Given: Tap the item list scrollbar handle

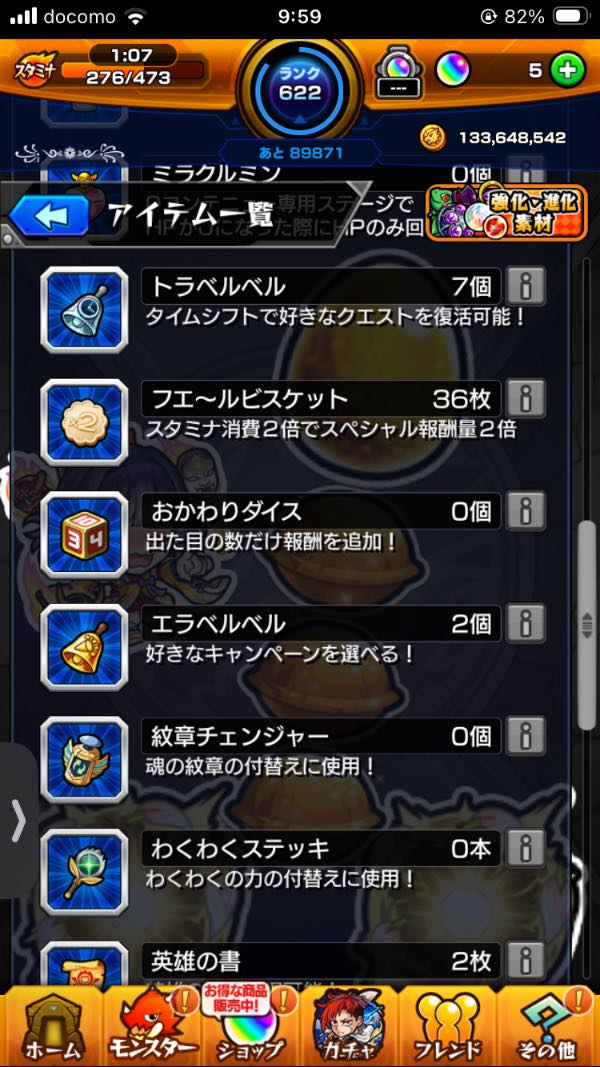Looking at the screenshot, I should (x=587, y=625).
